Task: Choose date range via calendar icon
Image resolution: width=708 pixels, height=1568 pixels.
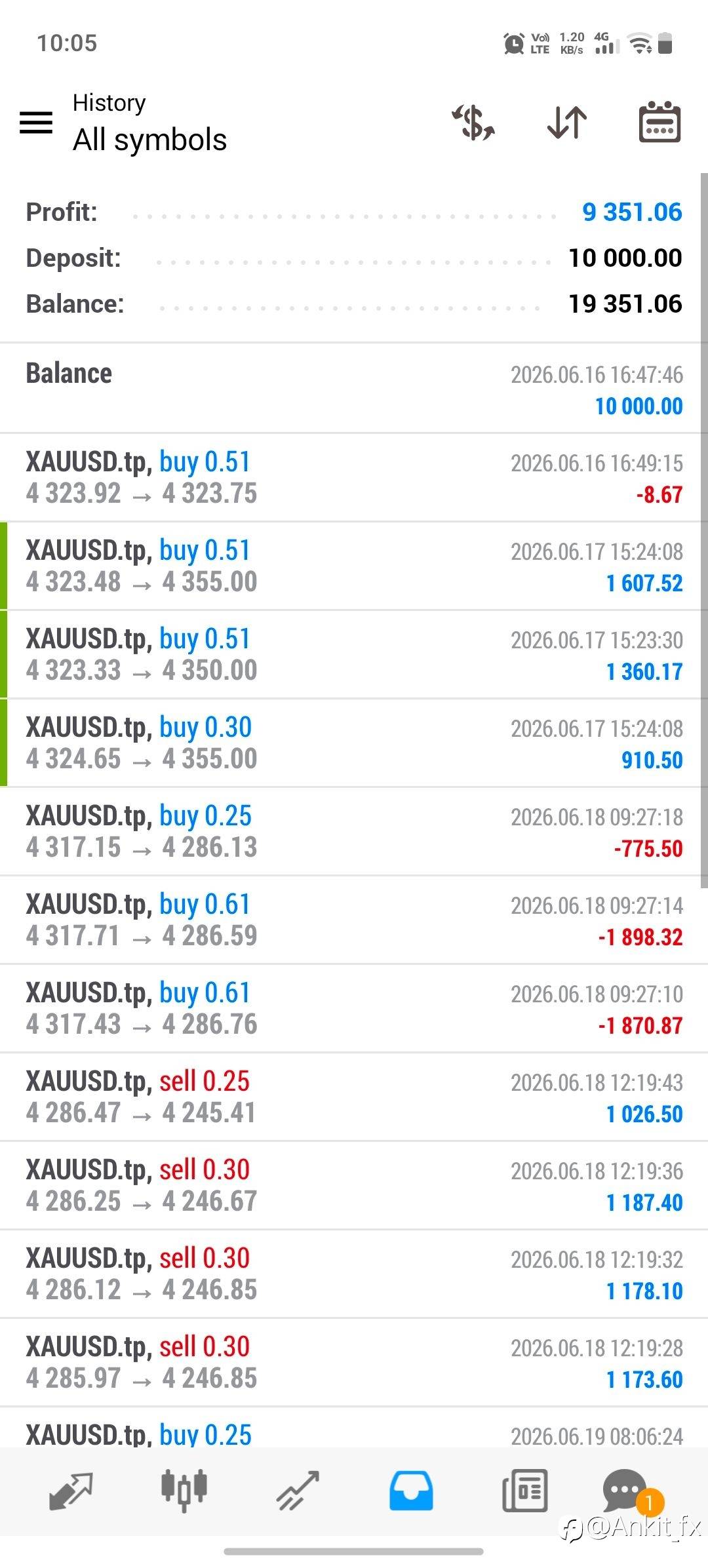Action: pos(659,122)
